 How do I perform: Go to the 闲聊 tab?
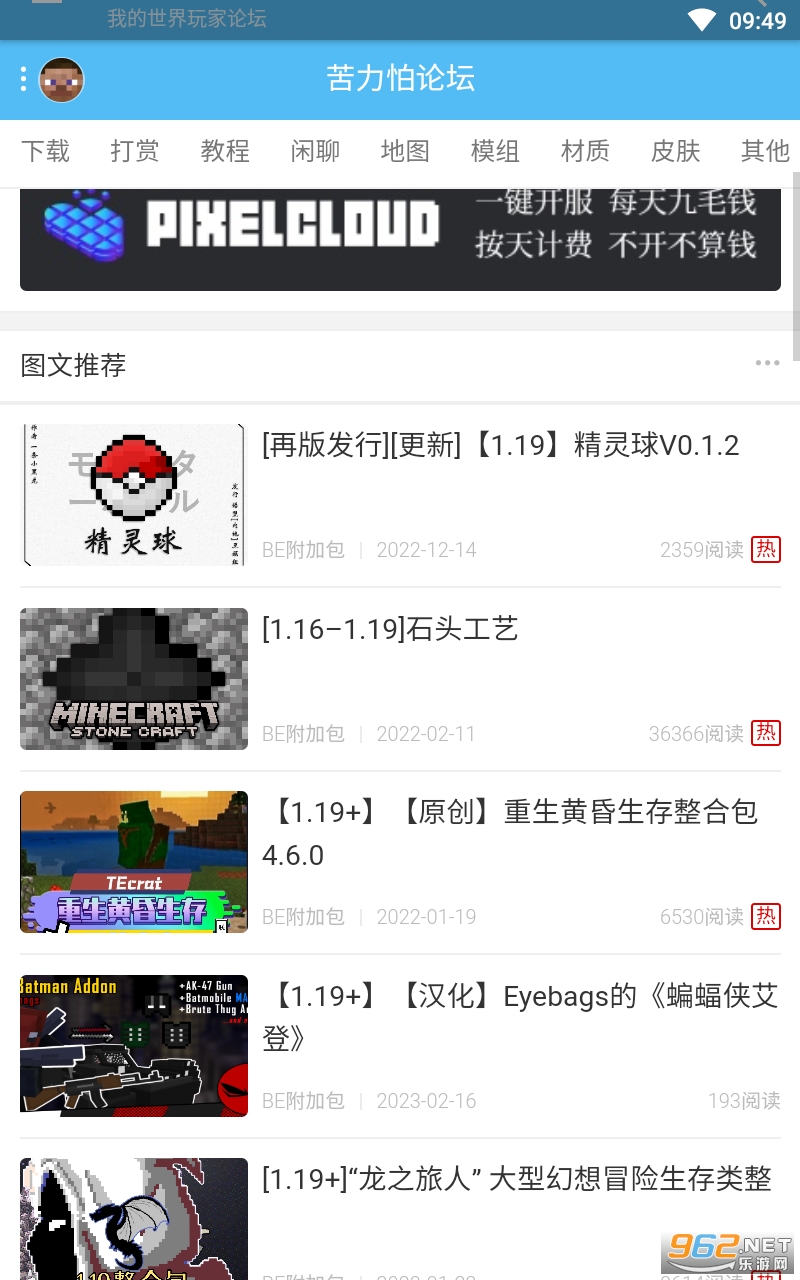315,151
